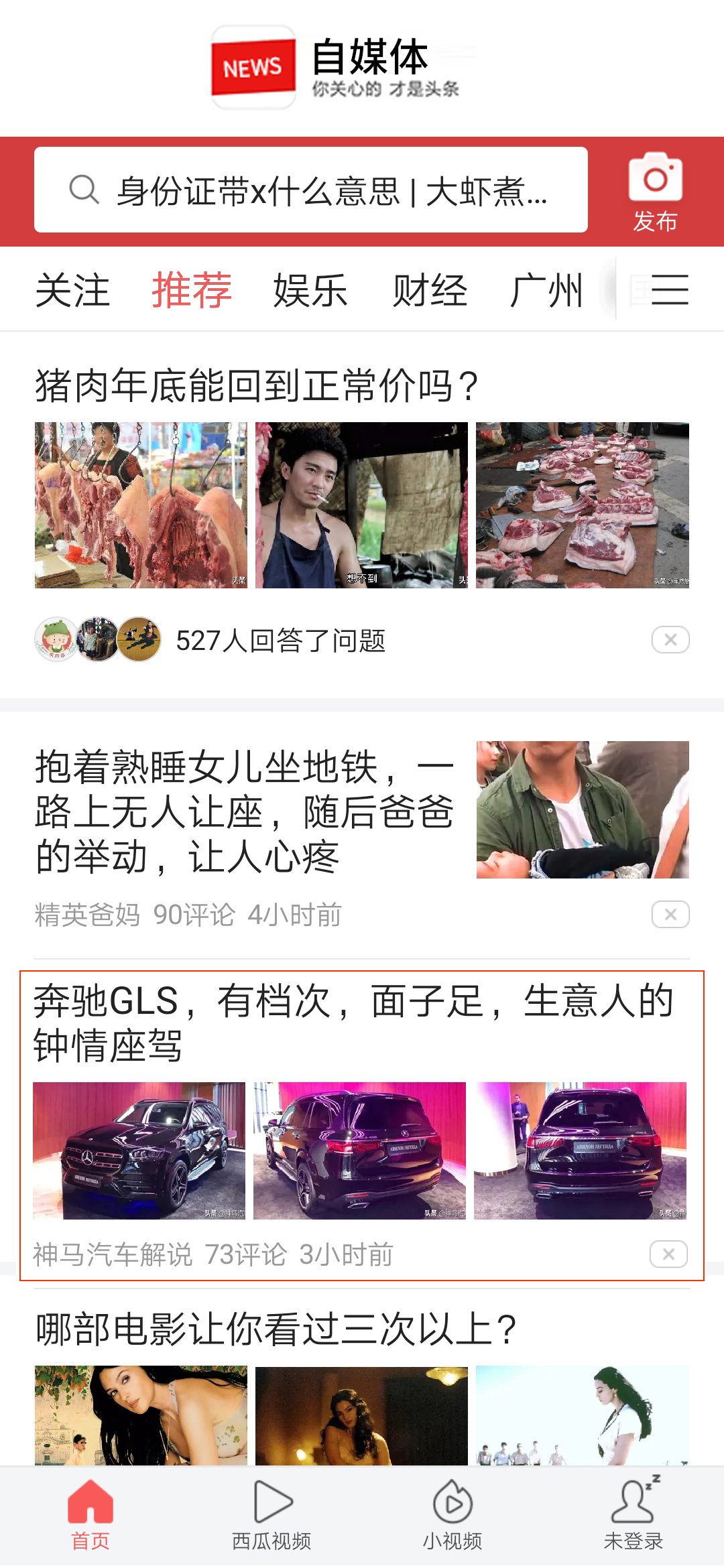Open the 奔驰GLS article
The image size is (724, 1568).
[x=353, y=1023]
